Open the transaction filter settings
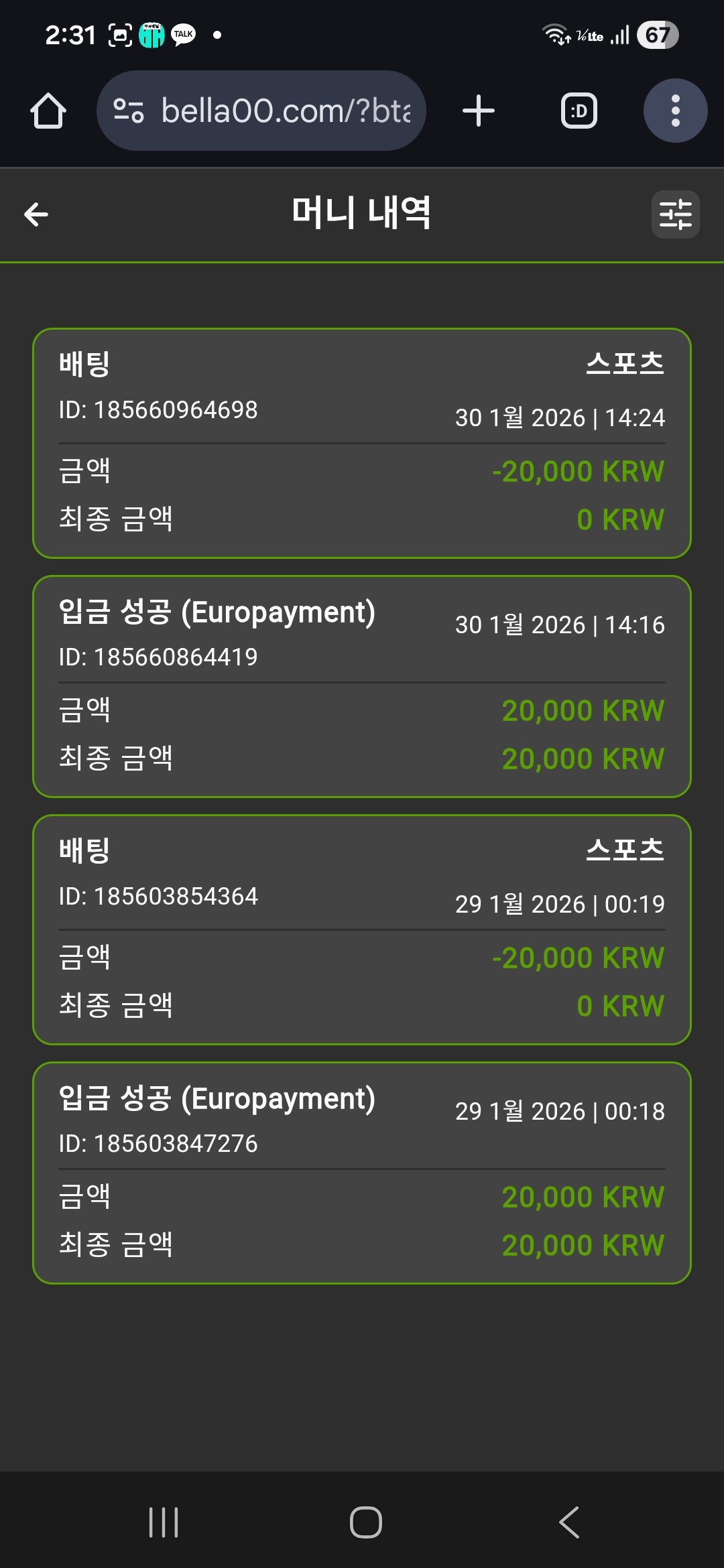The height and width of the screenshot is (1568, 724). pos(675,214)
